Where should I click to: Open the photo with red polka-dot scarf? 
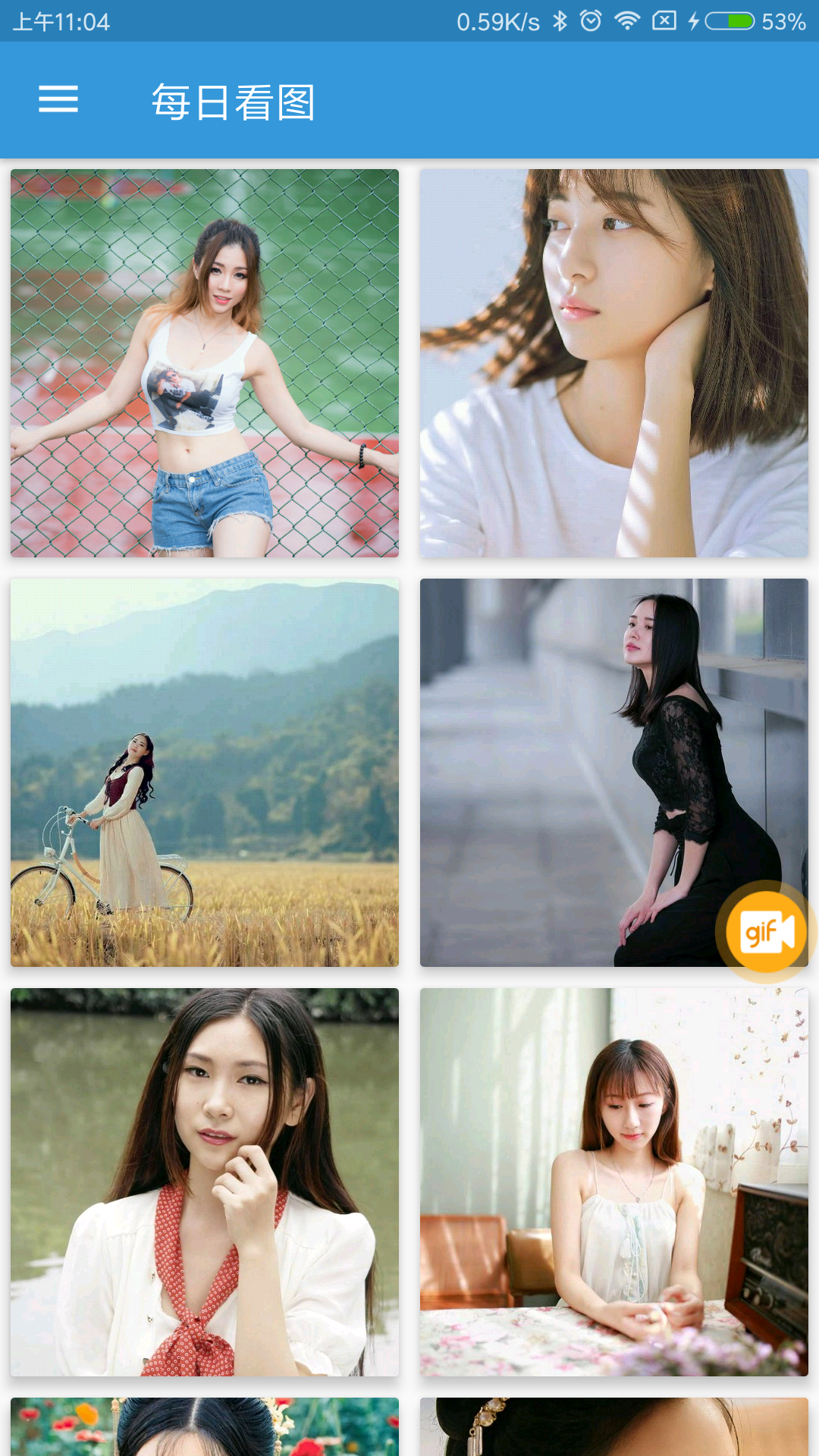click(x=205, y=1182)
